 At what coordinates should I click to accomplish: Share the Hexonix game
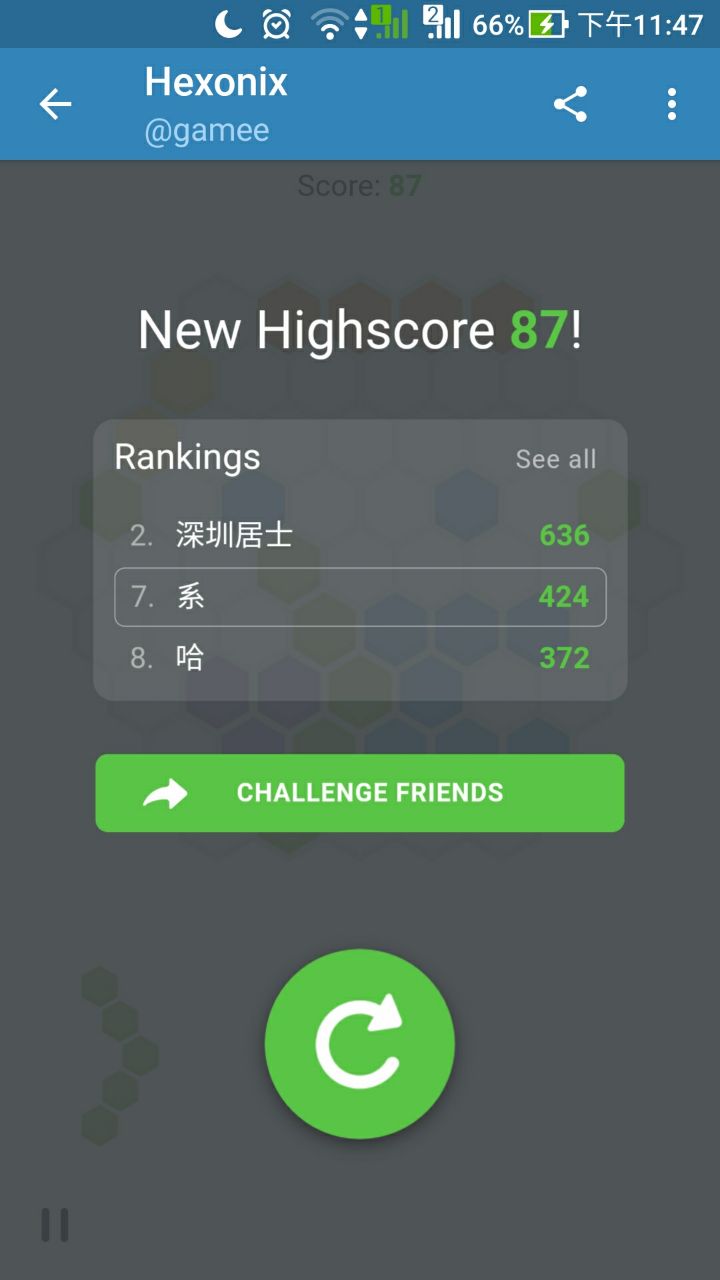pos(570,104)
